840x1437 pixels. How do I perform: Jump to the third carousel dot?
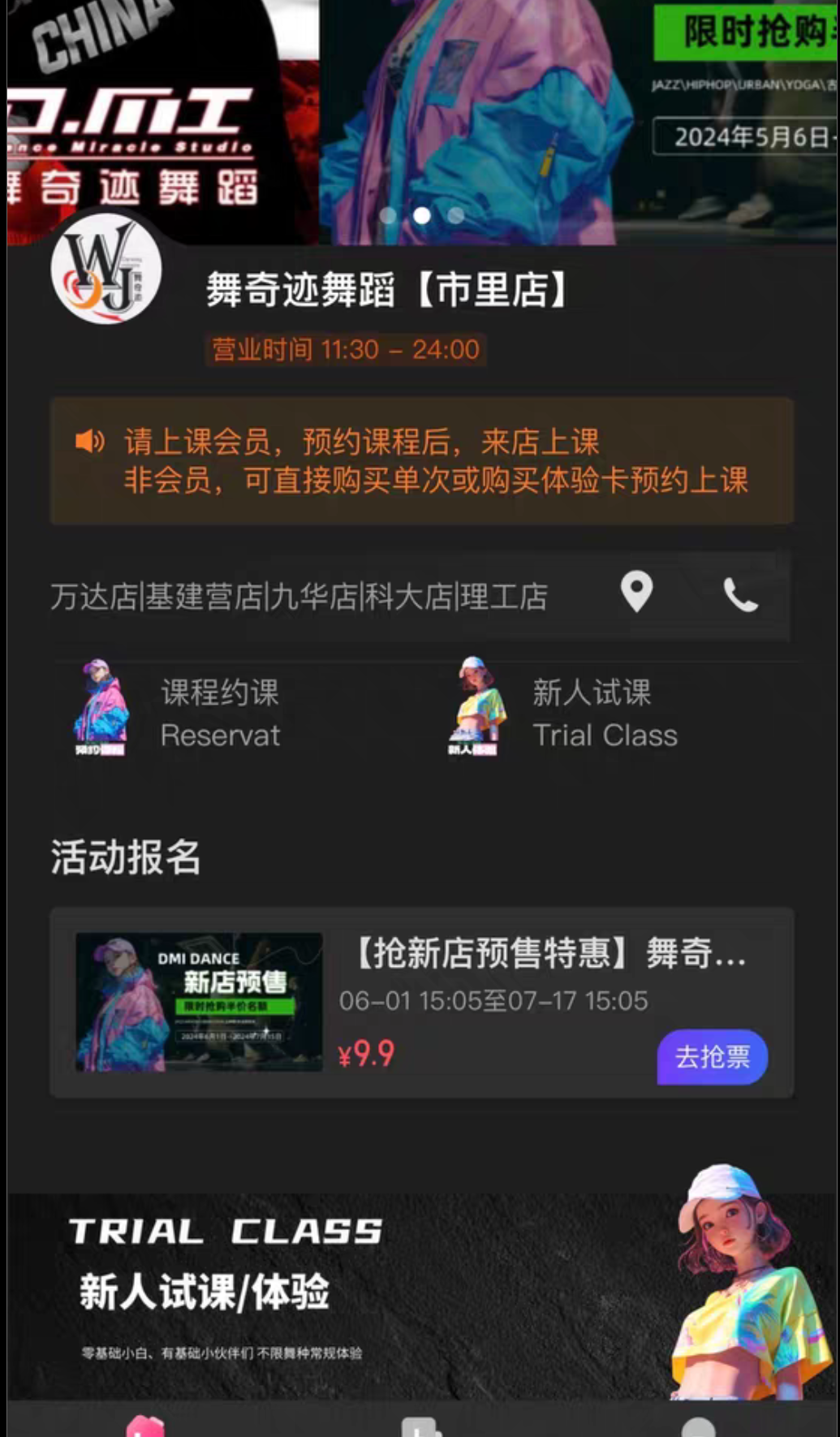click(456, 215)
